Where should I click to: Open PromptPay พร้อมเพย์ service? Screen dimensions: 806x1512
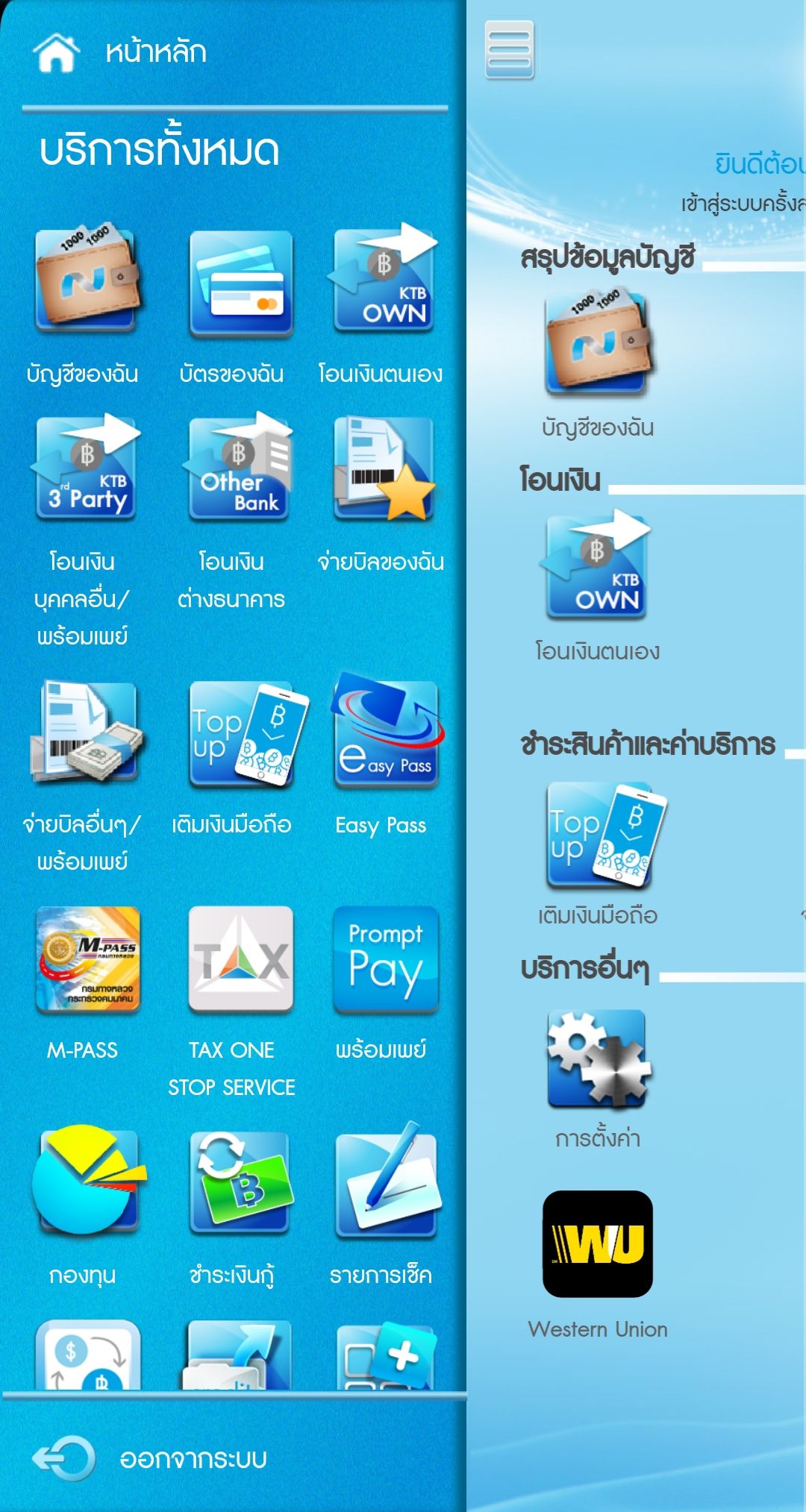click(385, 959)
